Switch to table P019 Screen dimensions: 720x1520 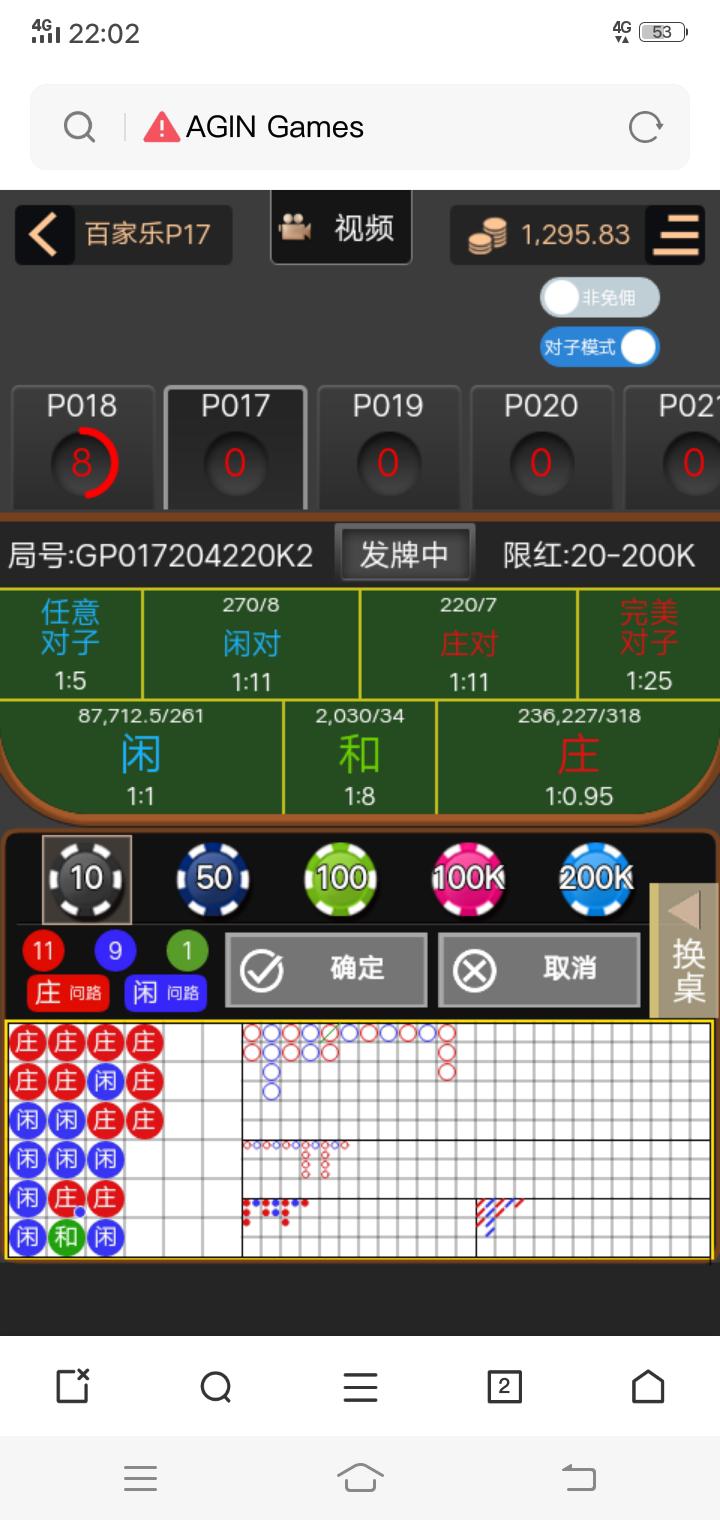coord(388,446)
